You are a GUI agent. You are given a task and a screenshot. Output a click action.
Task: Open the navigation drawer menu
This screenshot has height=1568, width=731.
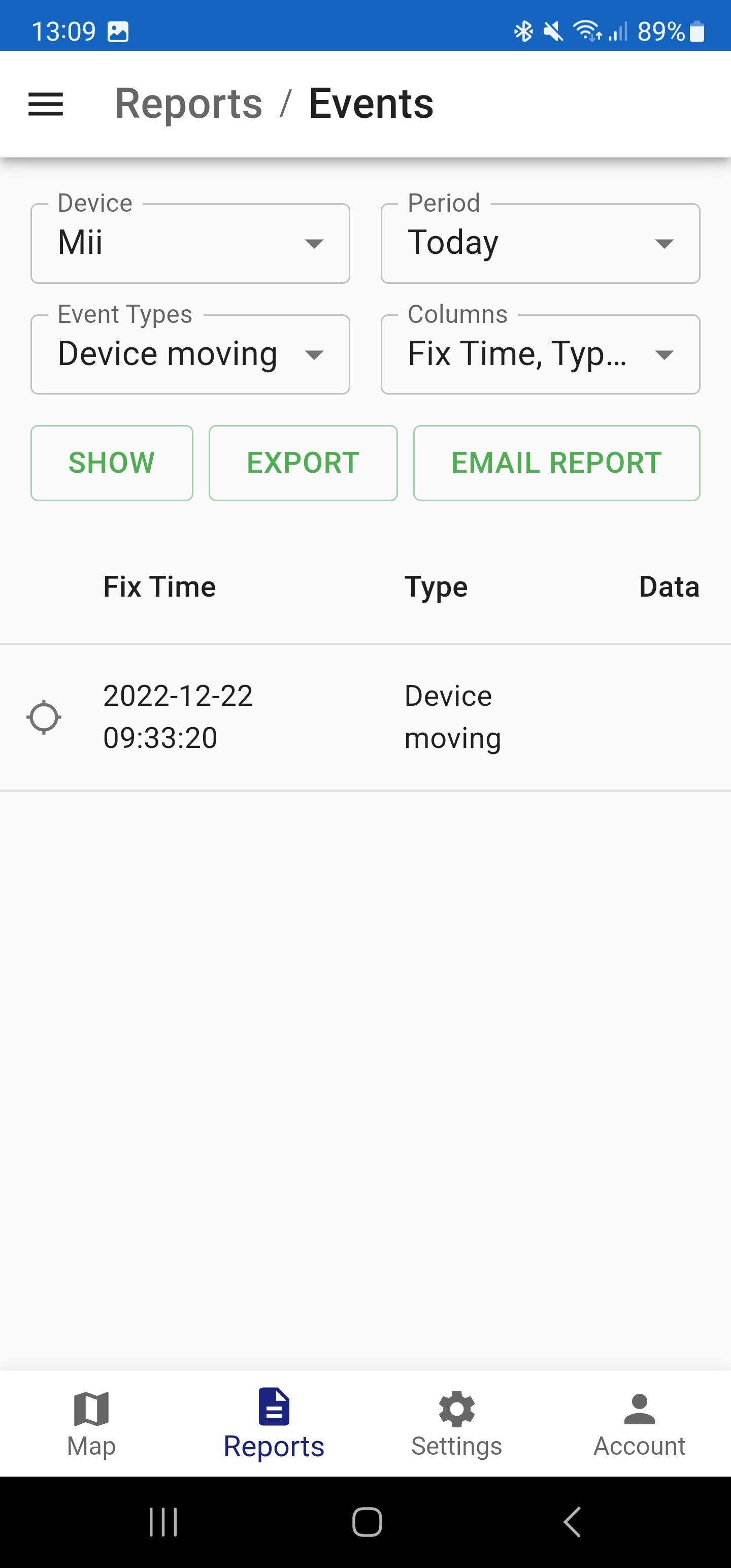click(x=46, y=104)
